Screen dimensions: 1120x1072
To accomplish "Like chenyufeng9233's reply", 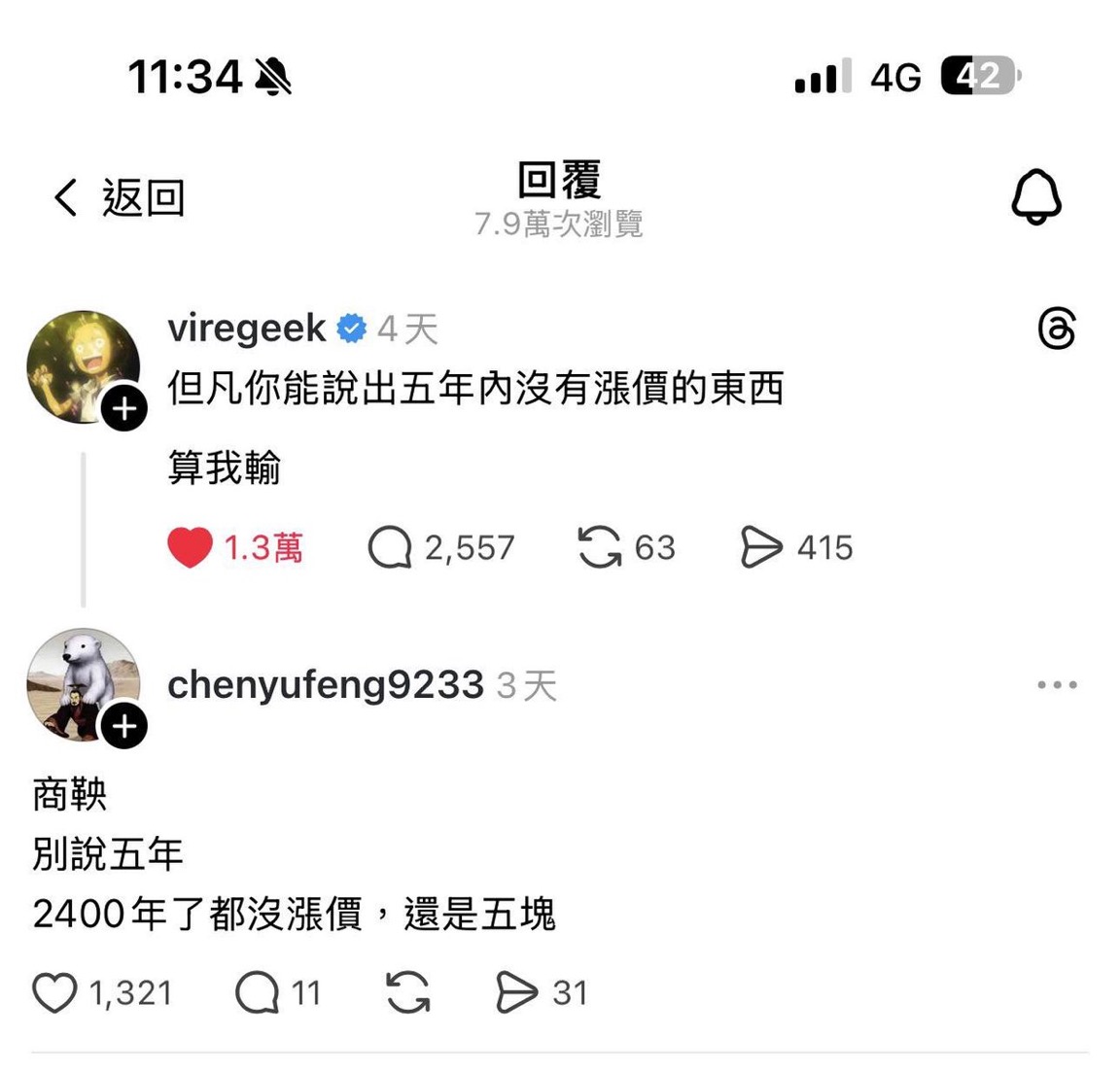I will click(x=54, y=993).
